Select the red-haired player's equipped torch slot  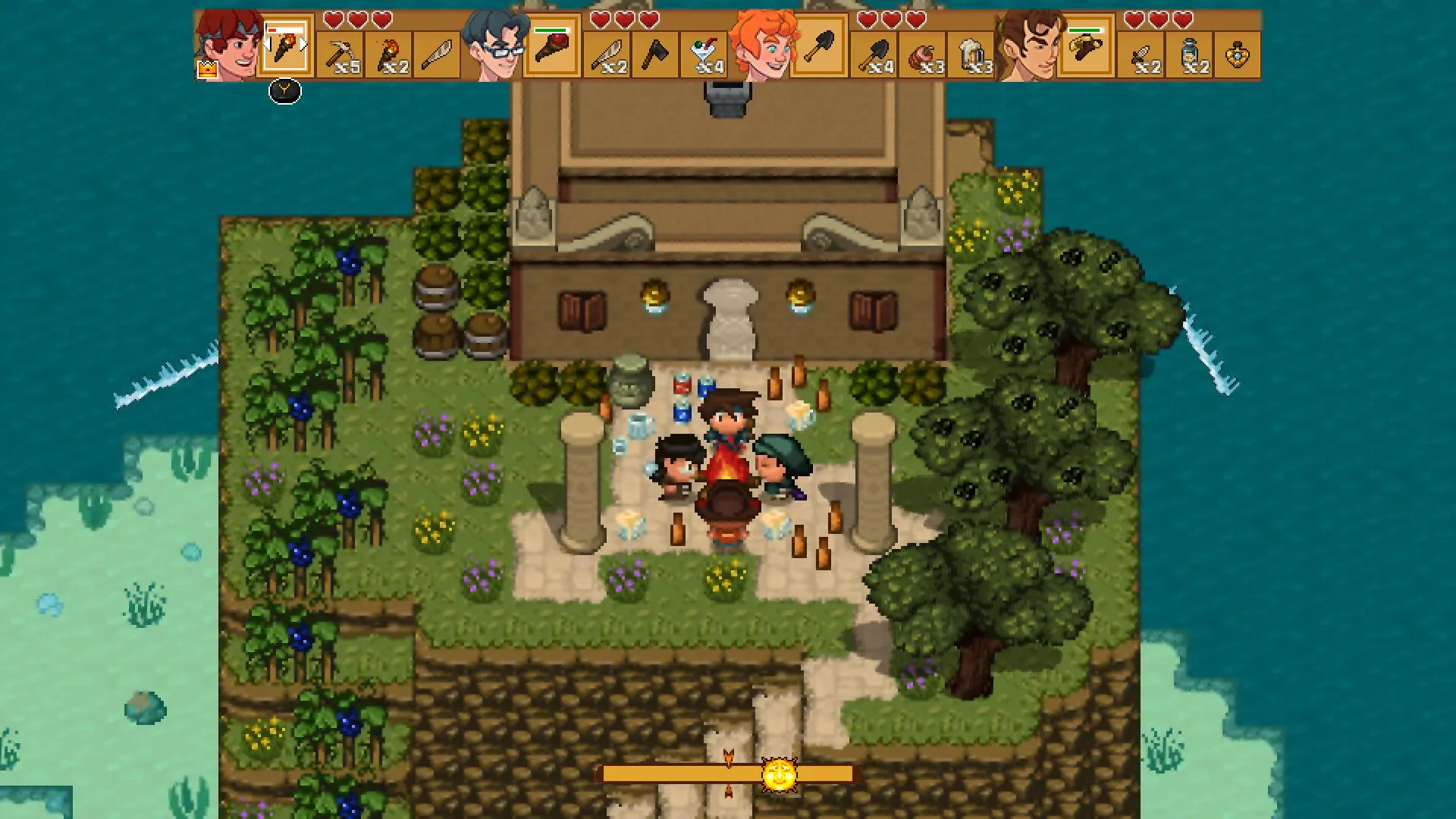(x=286, y=48)
